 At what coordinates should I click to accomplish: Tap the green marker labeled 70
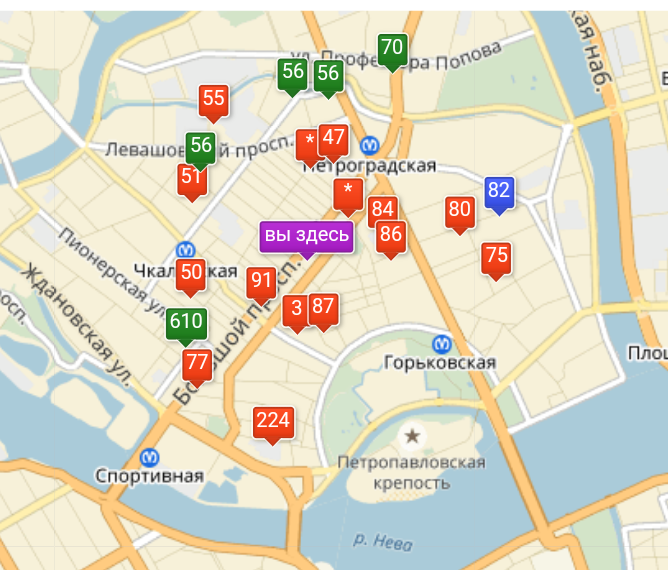tap(392, 48)
